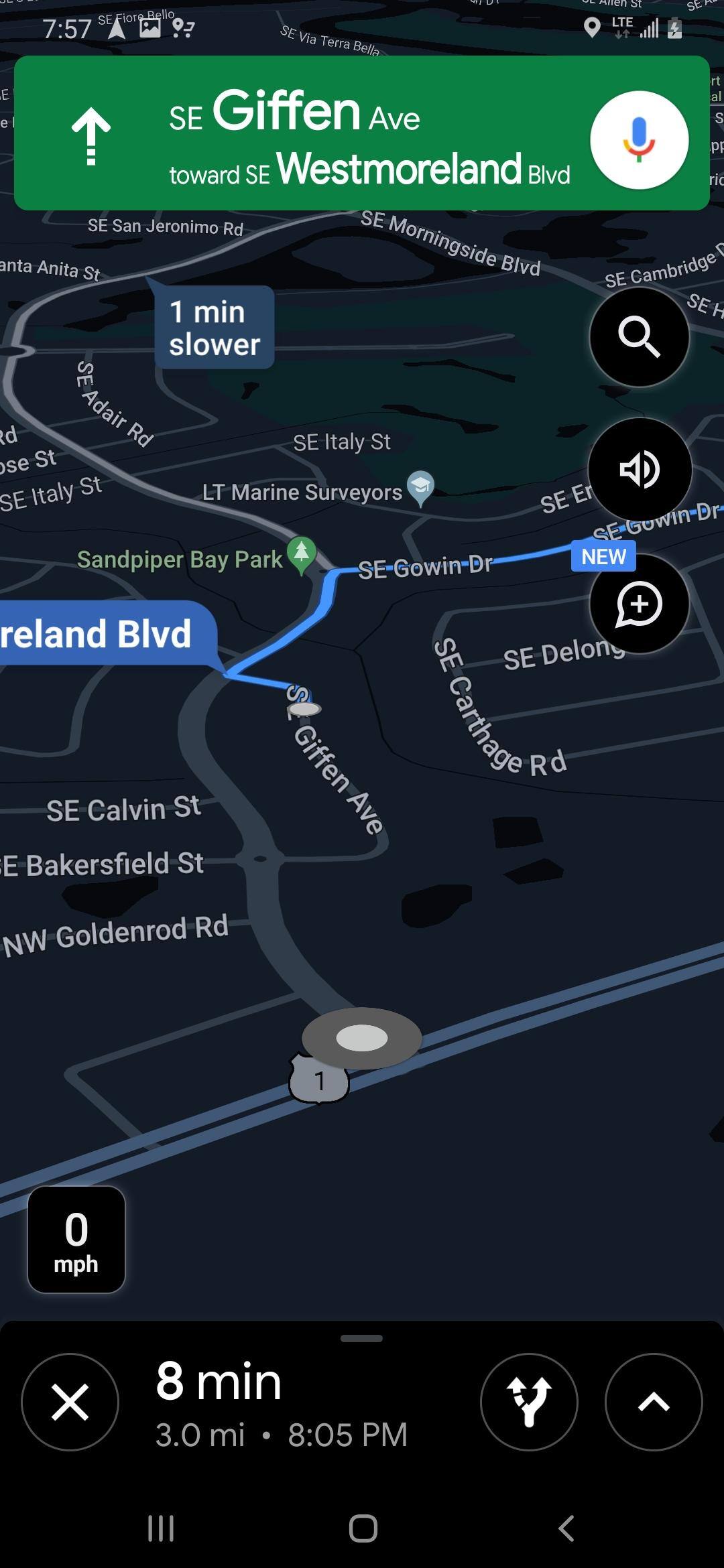Open recent apps from the navigation bar
The height and width of the screenshot is (1568, 724).
(161, 1529)
